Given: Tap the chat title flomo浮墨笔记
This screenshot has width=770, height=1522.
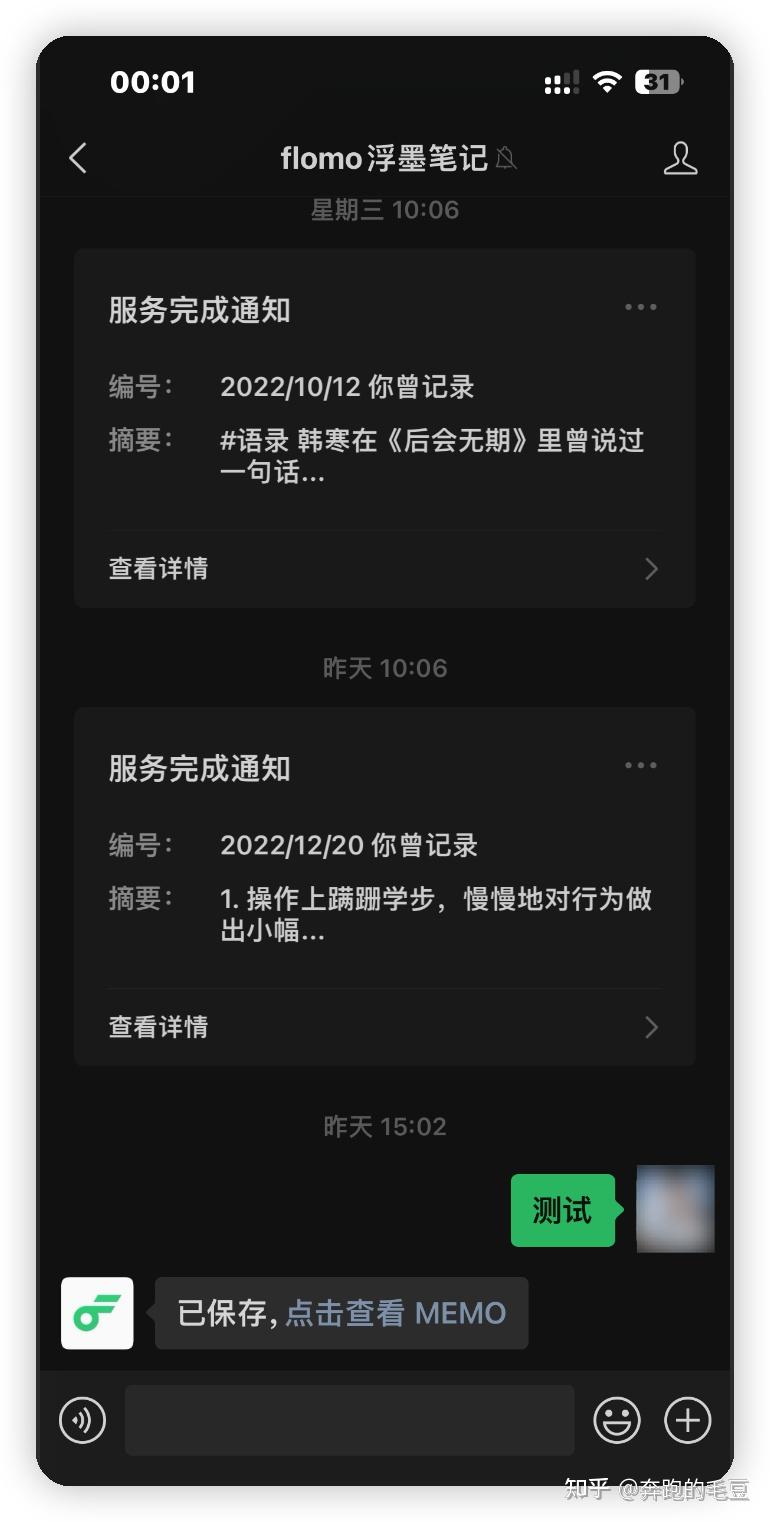Looking at the screenshot, I should [385, 158].
